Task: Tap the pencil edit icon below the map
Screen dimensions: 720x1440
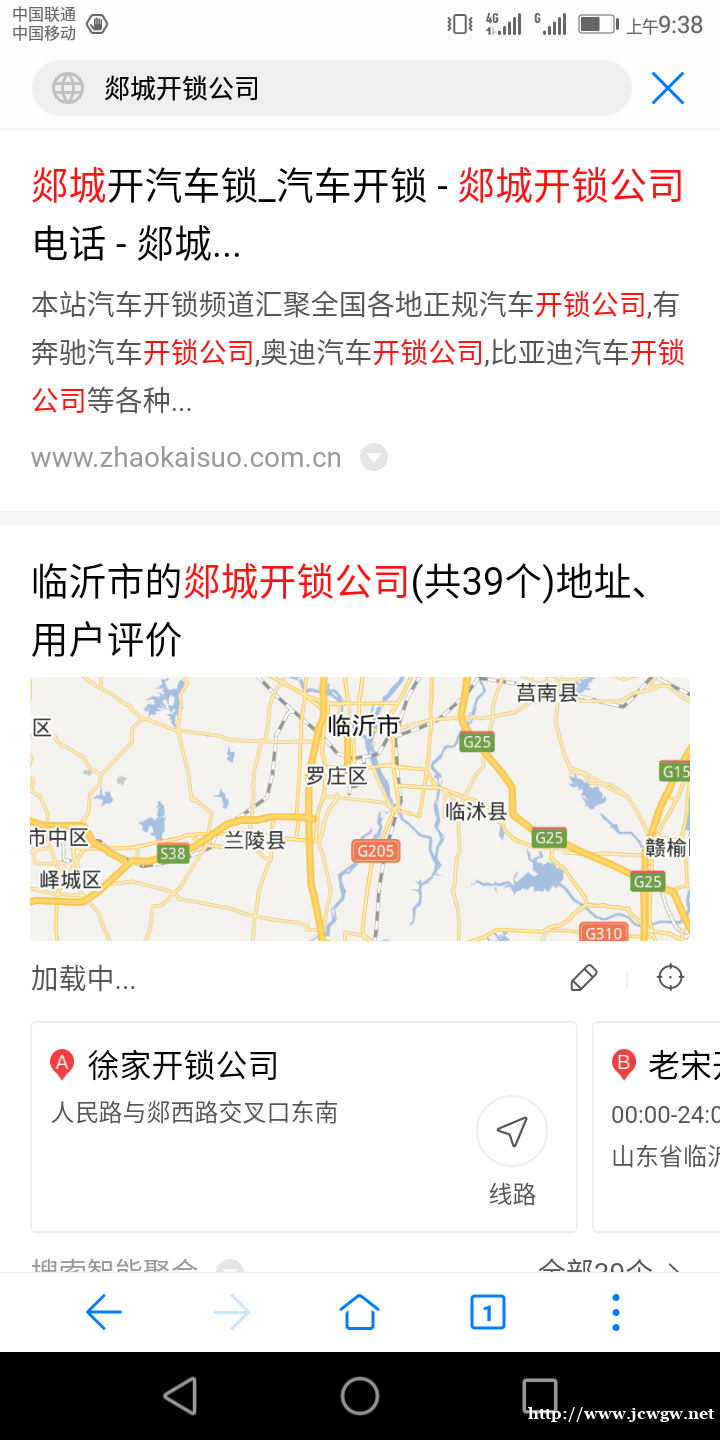Action: (x=584, y=978)
